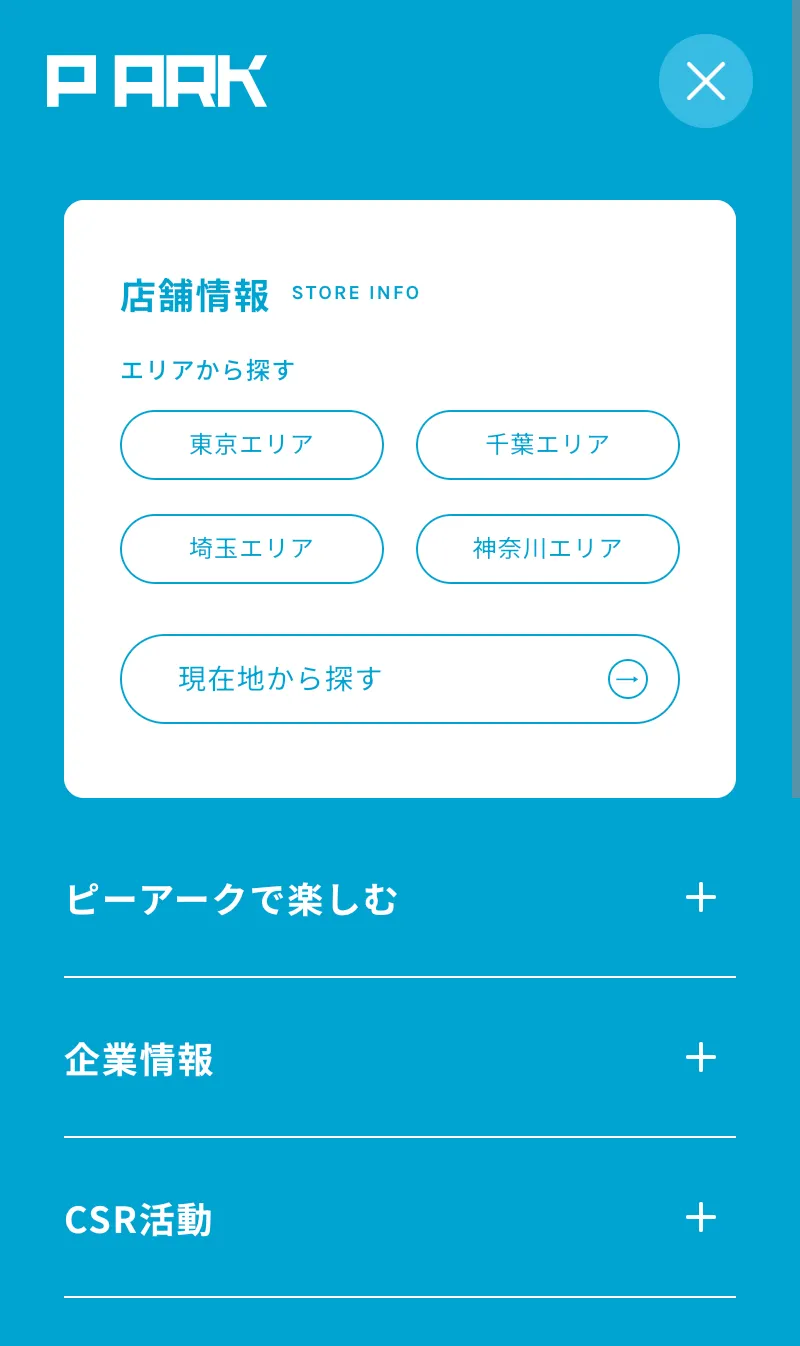The image size is (800, 1346).
Task: Search stores via 現在地から探す
Action: (x=399, y=679)
